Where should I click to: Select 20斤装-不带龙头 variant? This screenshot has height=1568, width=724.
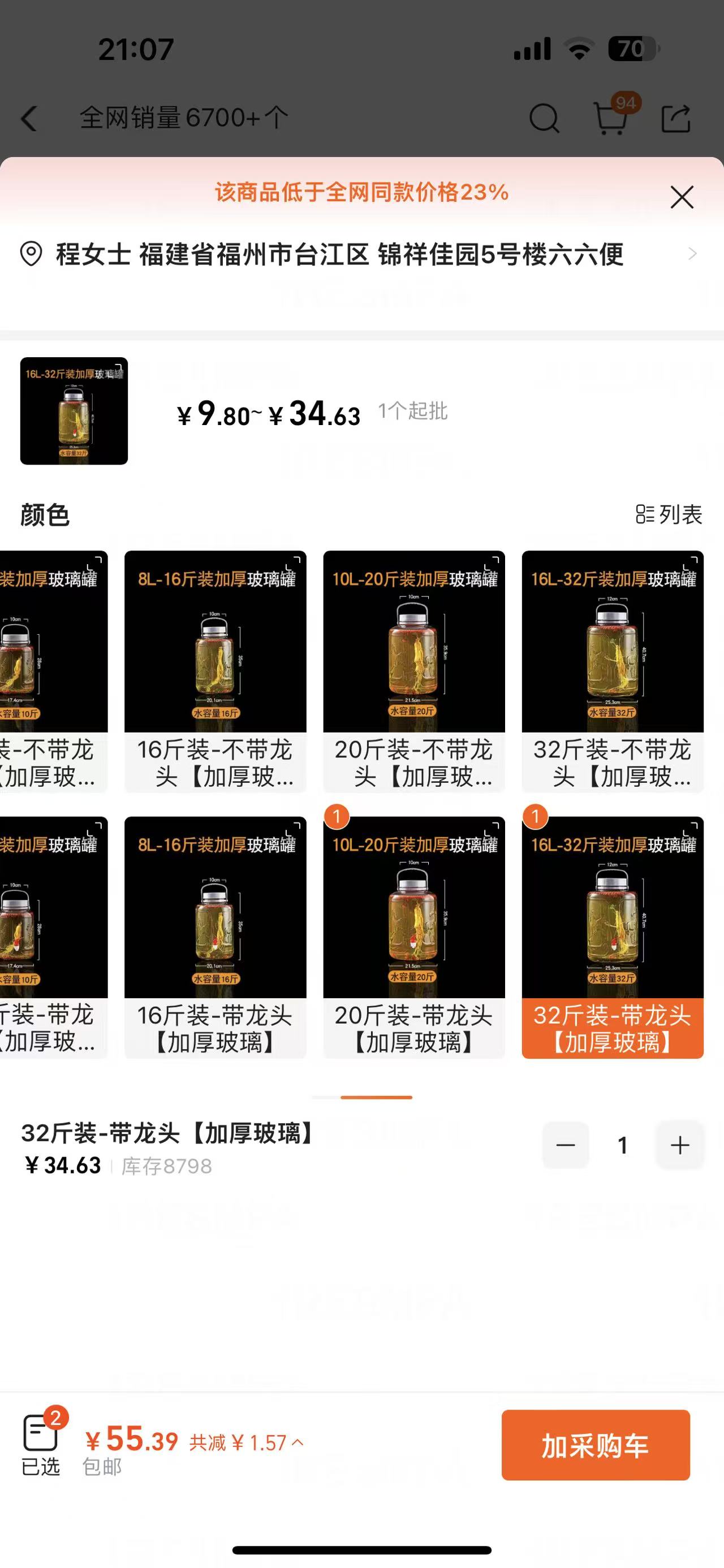pyautogui.click(x=413, y=671)
